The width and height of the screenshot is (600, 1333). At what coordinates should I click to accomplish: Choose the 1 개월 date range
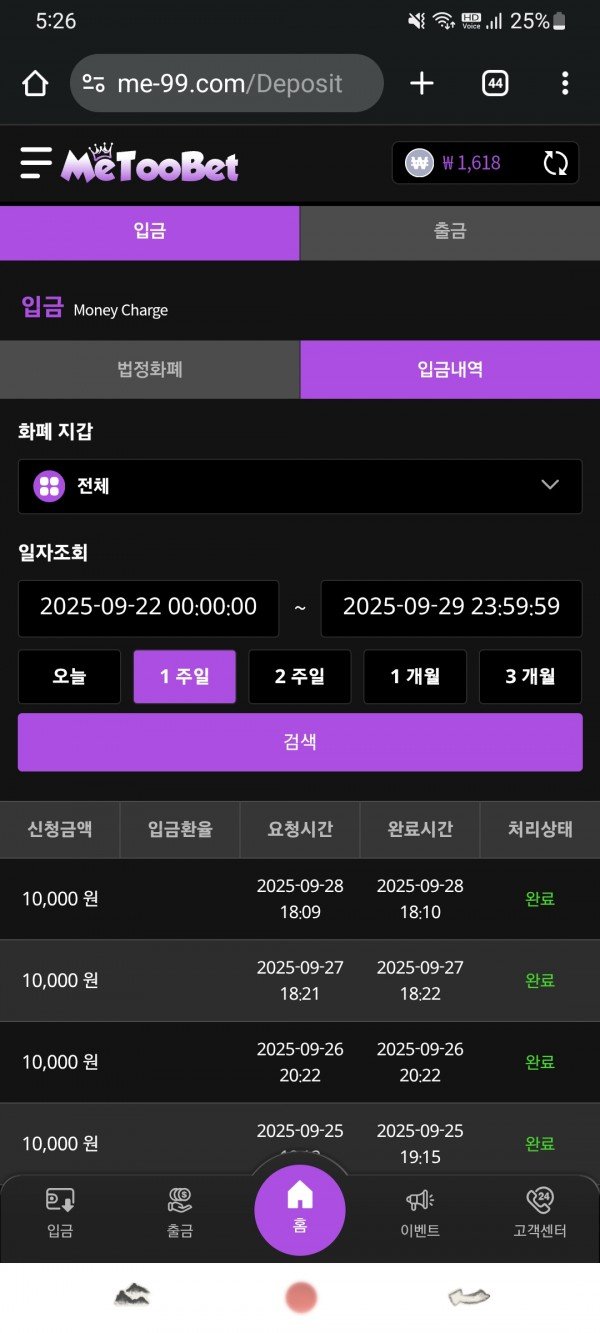tap(414, 677)
